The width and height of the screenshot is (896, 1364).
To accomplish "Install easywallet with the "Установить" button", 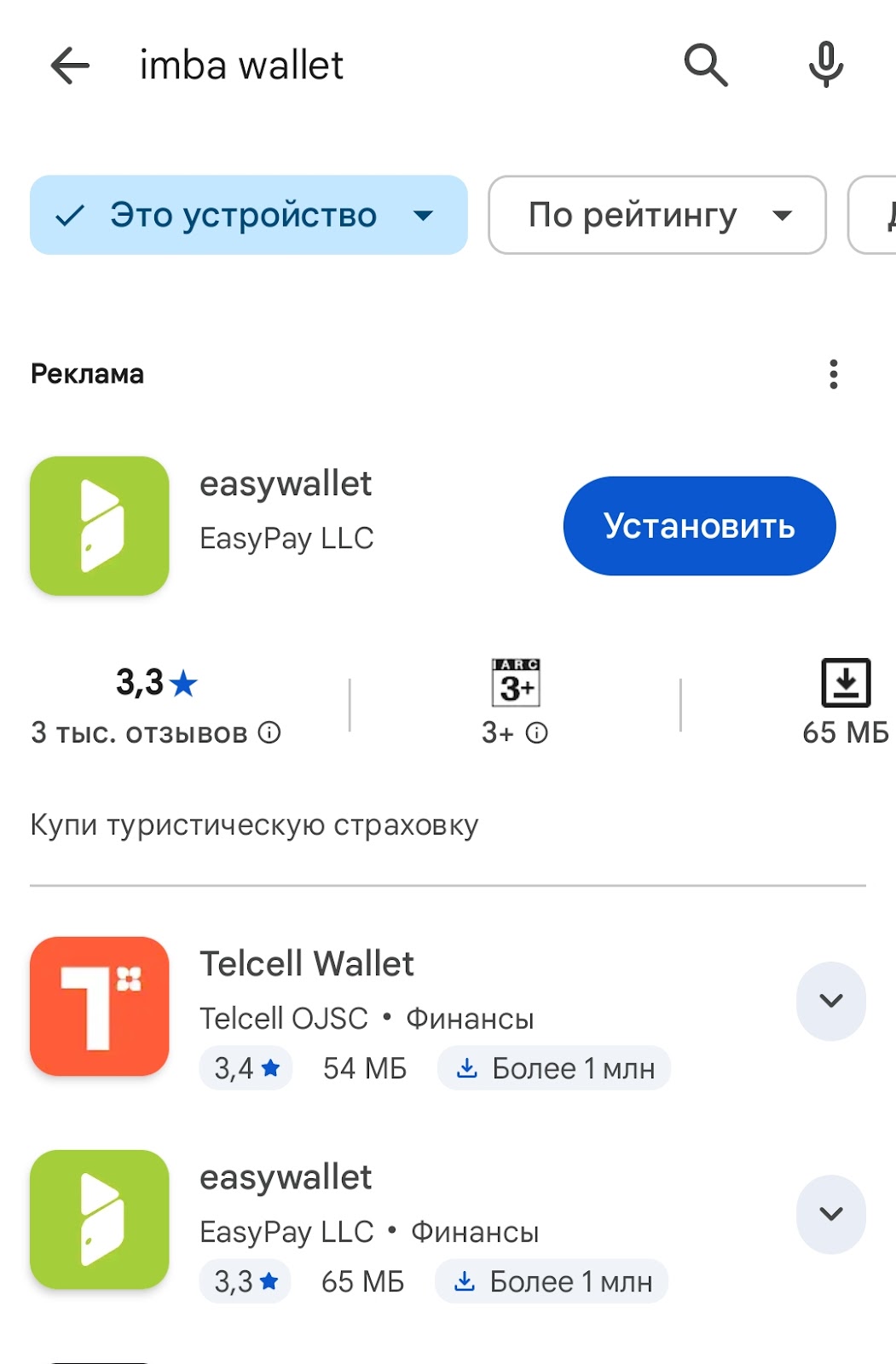I will pos(699,526).
